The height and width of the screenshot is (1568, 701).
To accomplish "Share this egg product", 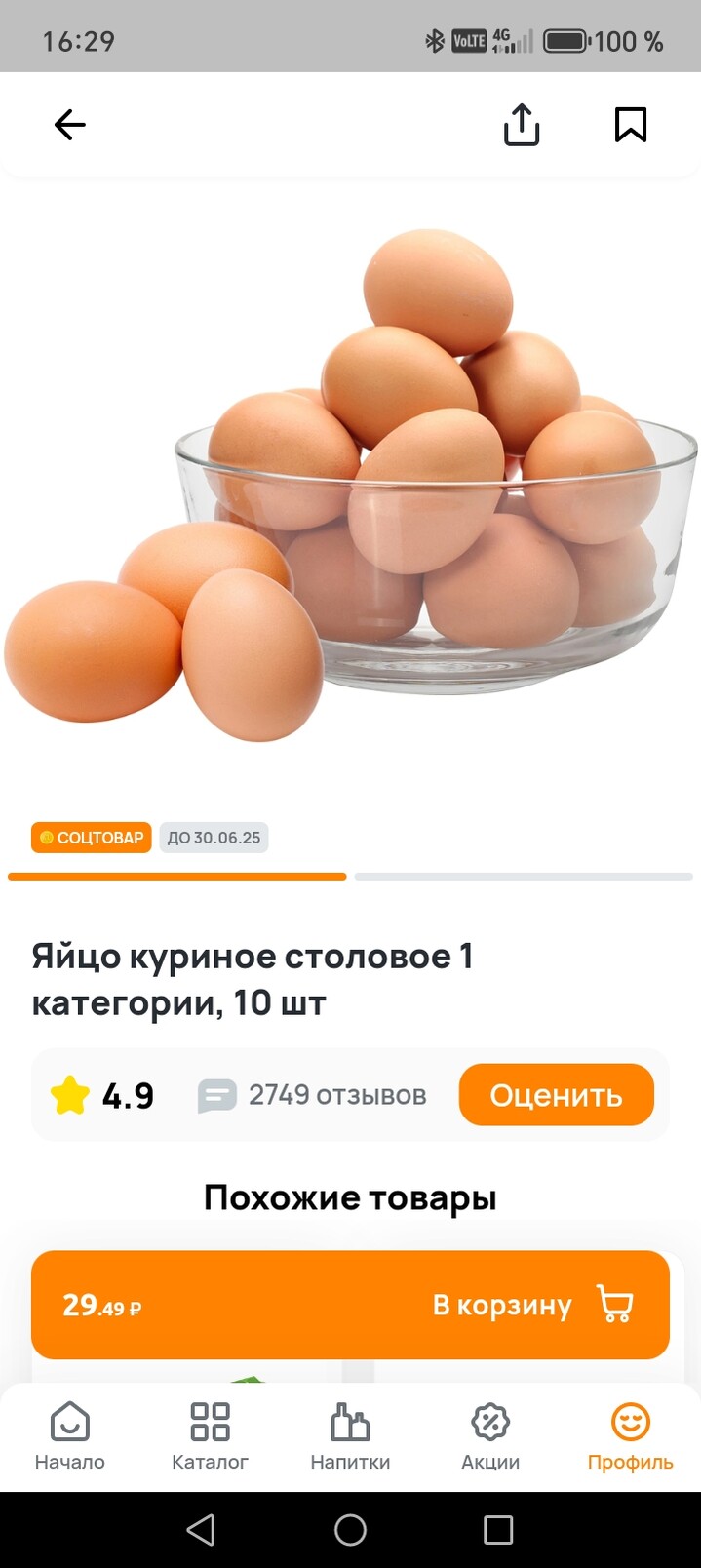I will (522, 125).
